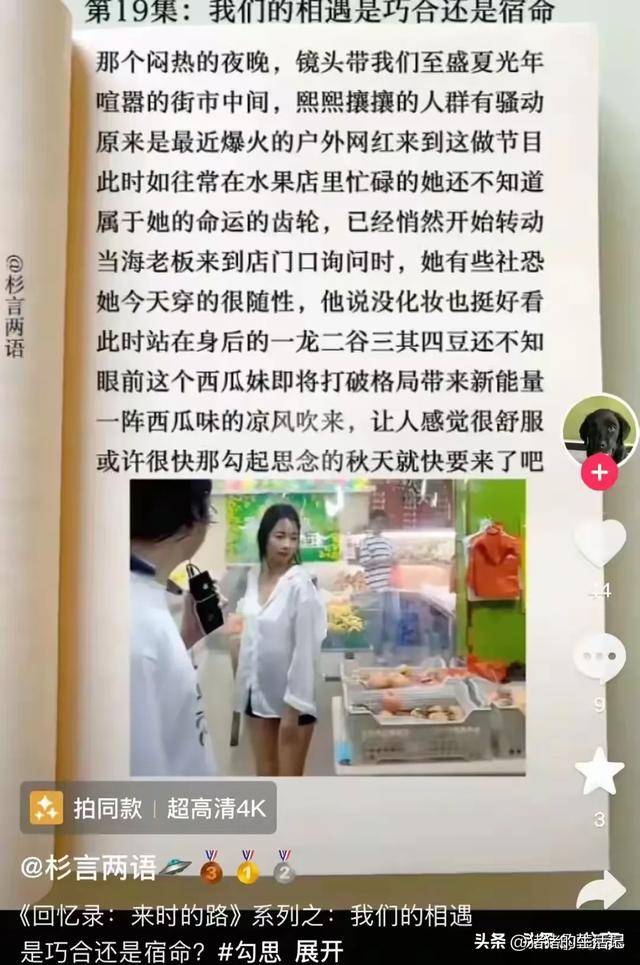Add the video to favorites with the star icon
This screenshot has width=640, height=965.
(x=600, y=772)
